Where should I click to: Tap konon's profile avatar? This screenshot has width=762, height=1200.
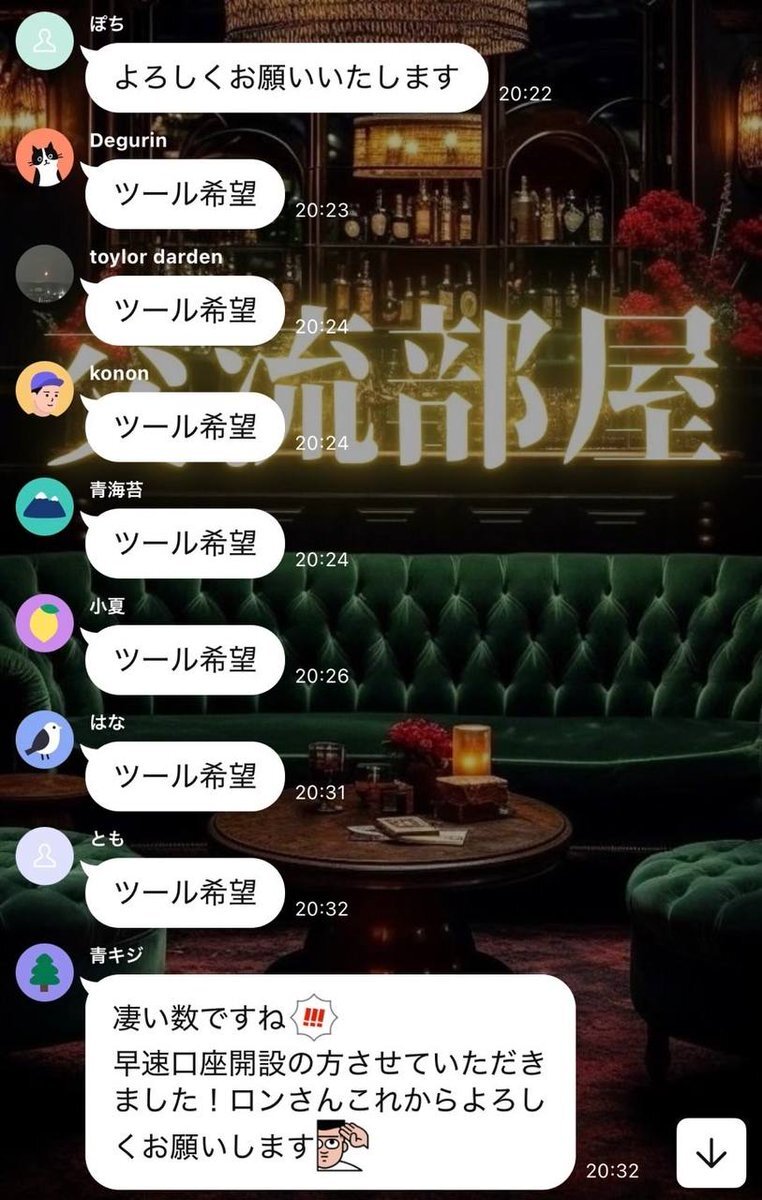click(45, 390)
